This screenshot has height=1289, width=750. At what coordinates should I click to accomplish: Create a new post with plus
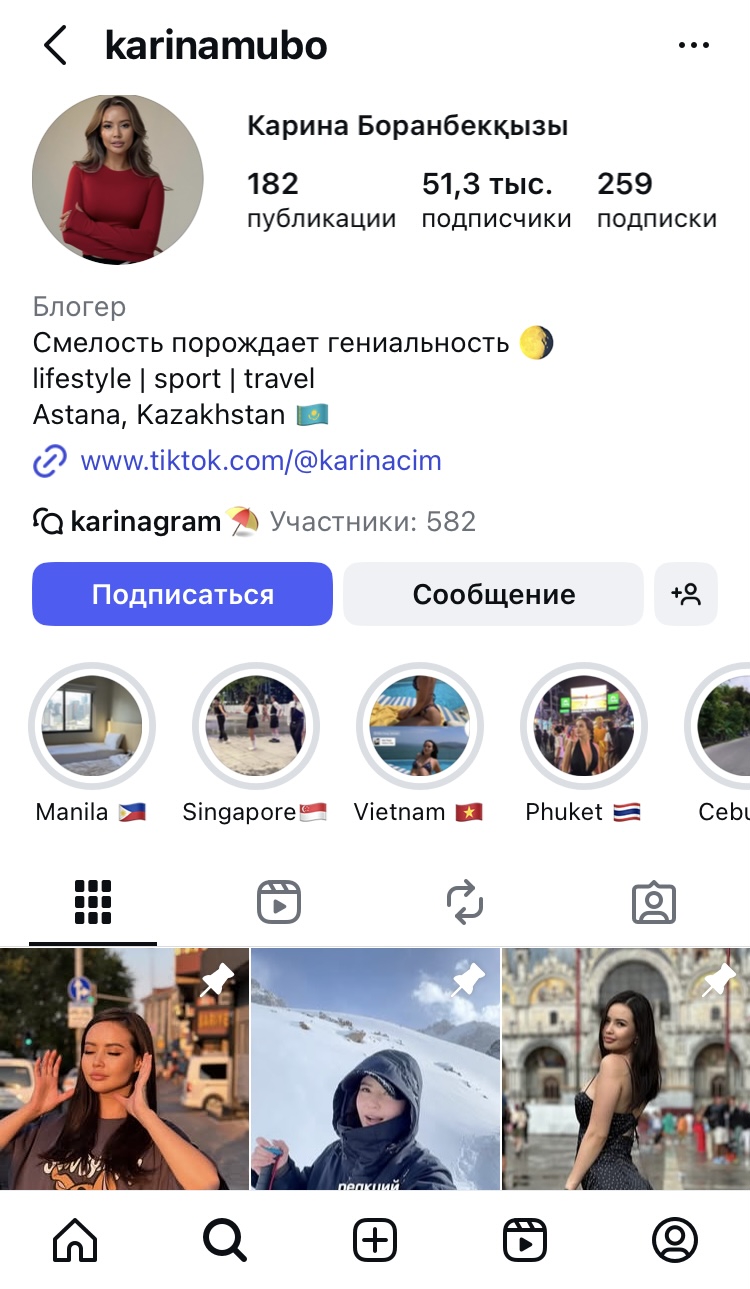tap(375, 1241)
